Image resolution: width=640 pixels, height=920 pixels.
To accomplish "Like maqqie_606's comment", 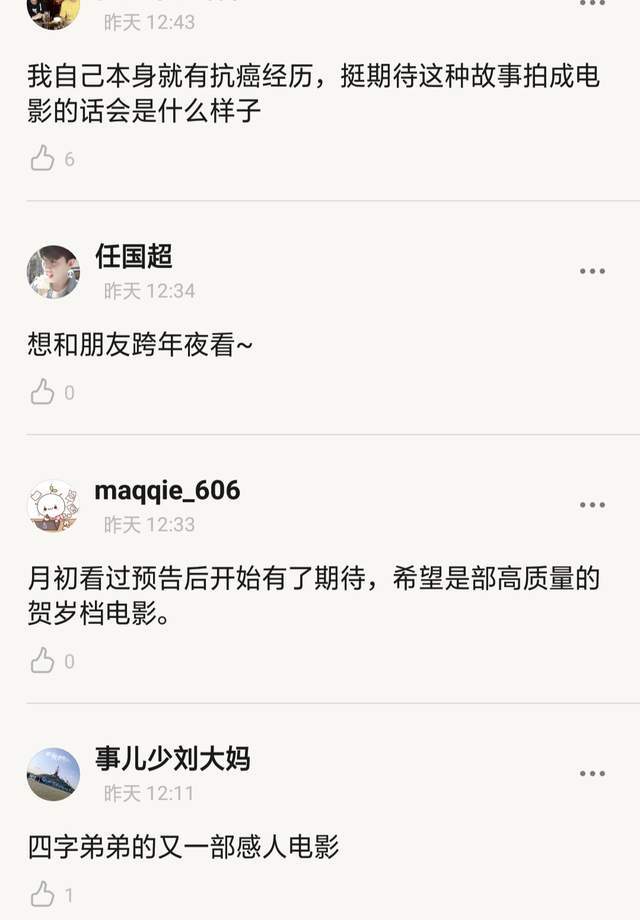I will point(43,660).
